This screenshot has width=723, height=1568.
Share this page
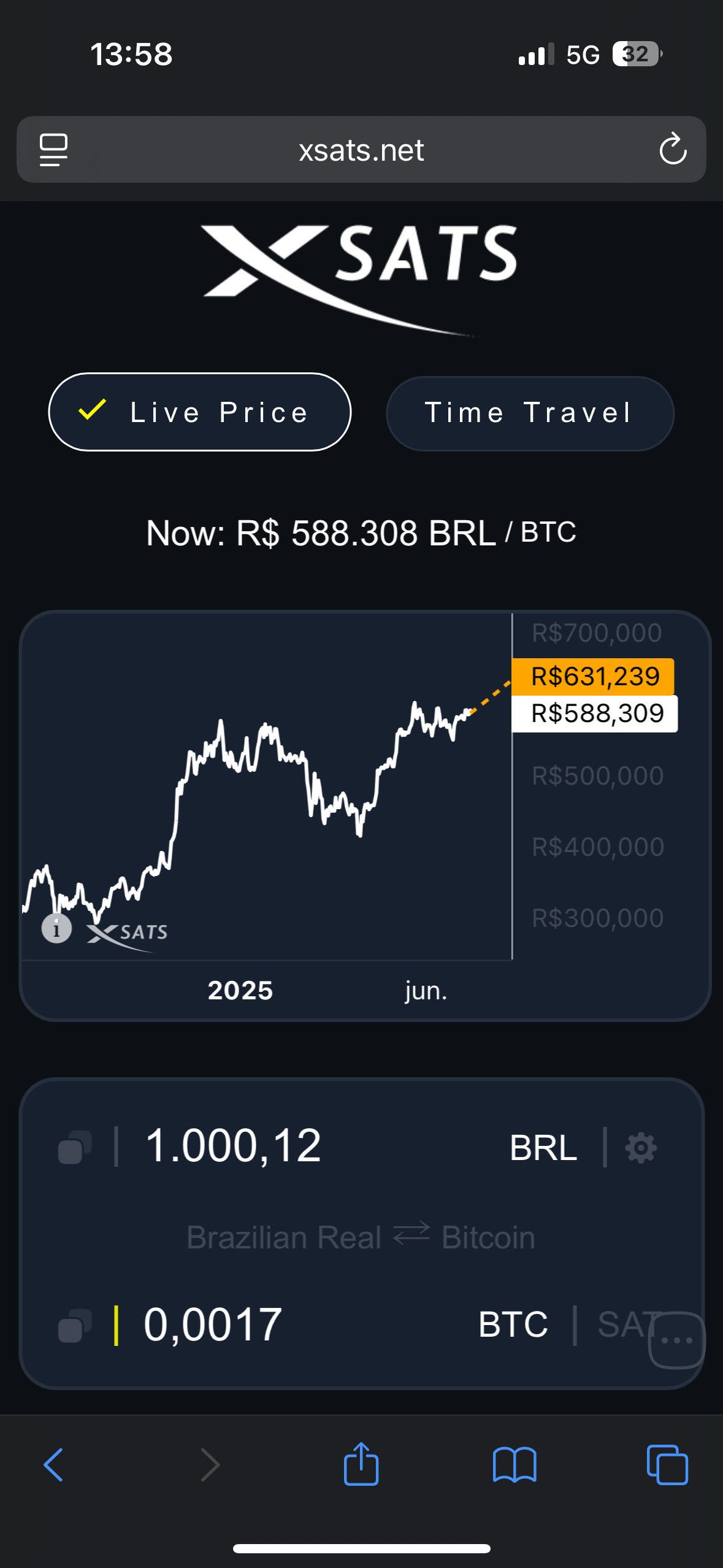(x=361, y=1463)
